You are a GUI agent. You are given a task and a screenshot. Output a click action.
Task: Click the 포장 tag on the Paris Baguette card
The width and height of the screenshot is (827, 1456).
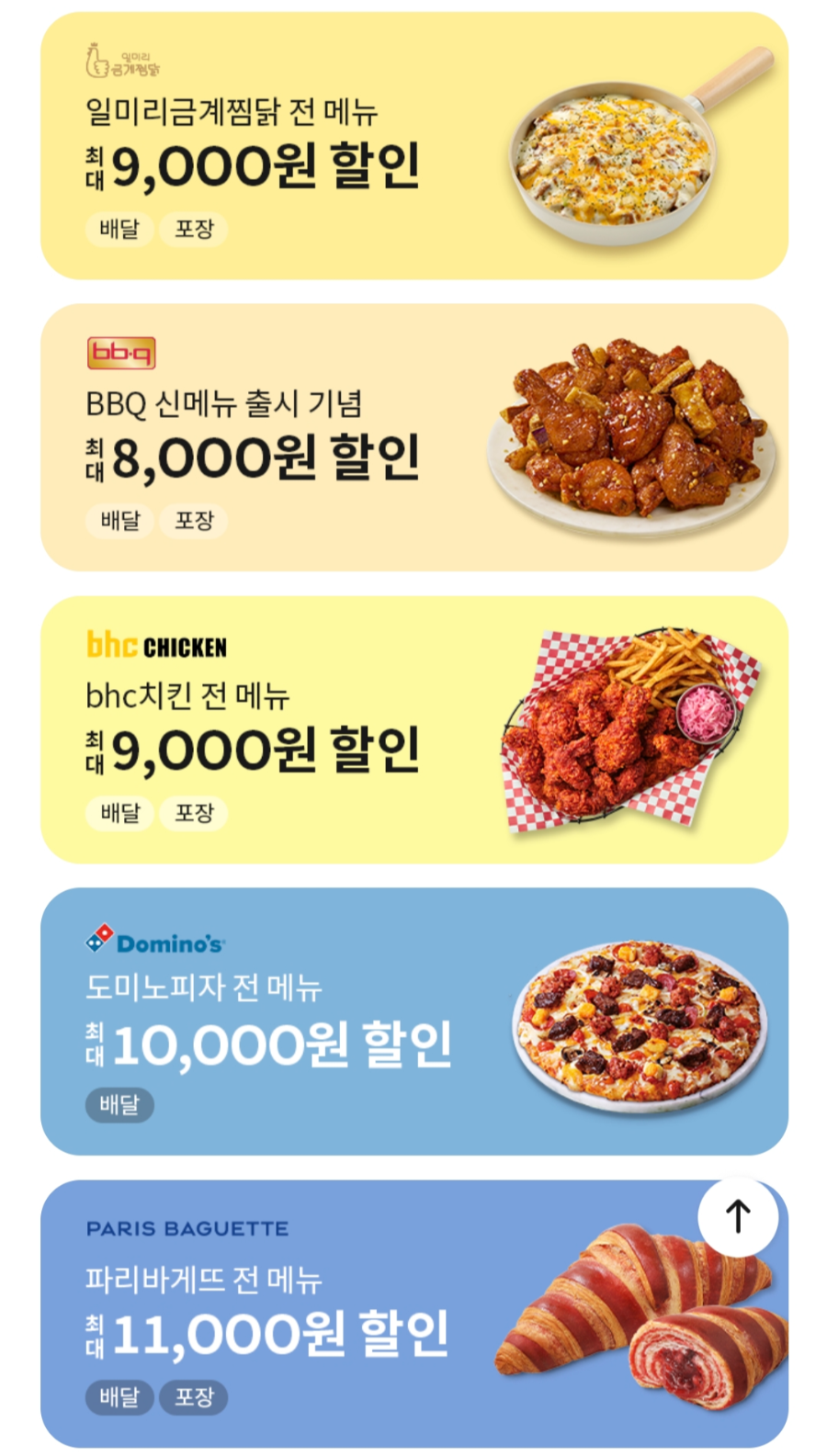coord(194,1397)
